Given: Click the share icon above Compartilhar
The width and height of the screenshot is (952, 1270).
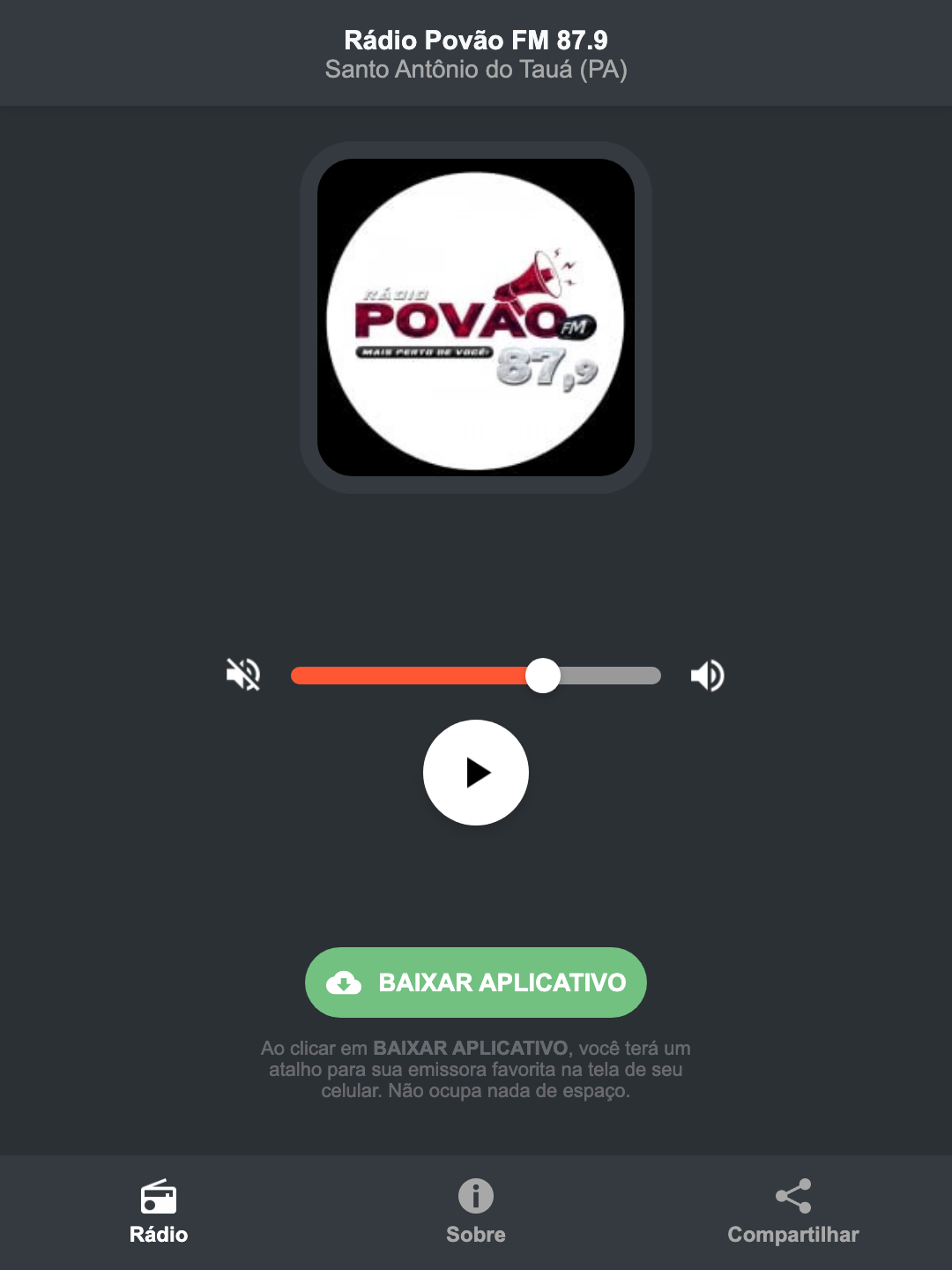Looking at the screenshot, I should tap(792, 1194).
